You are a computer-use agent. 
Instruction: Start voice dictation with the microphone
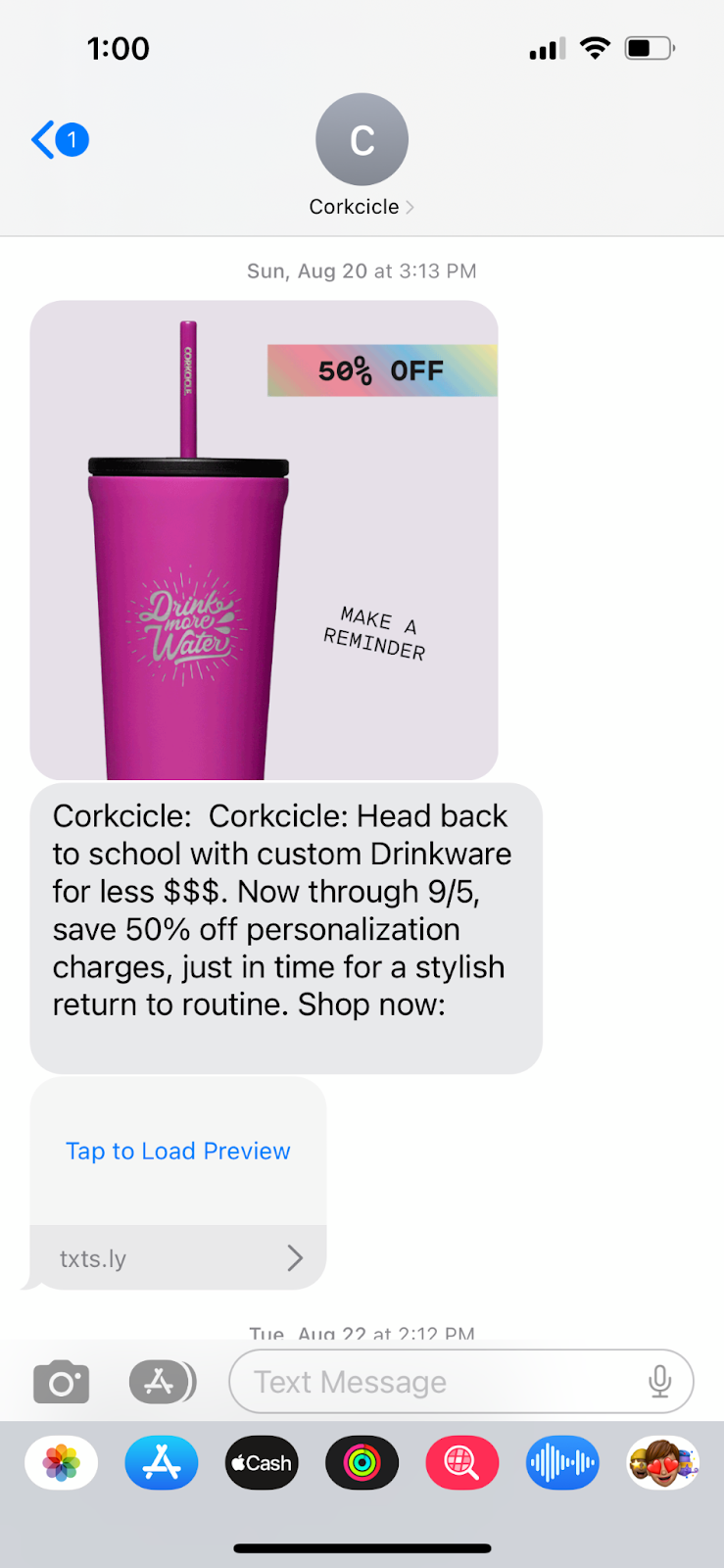click(x=660, y=1382)
